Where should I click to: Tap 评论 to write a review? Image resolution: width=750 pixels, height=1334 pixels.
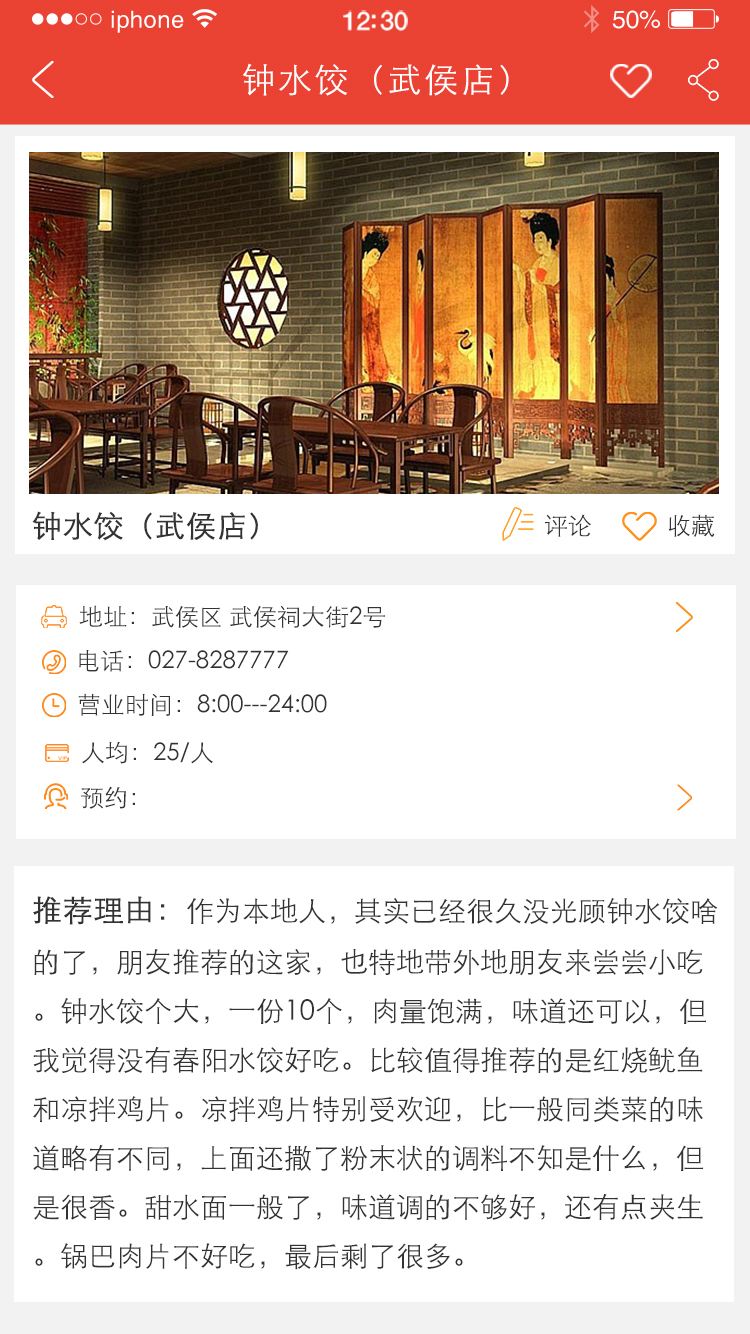click(x=547, y=525)
